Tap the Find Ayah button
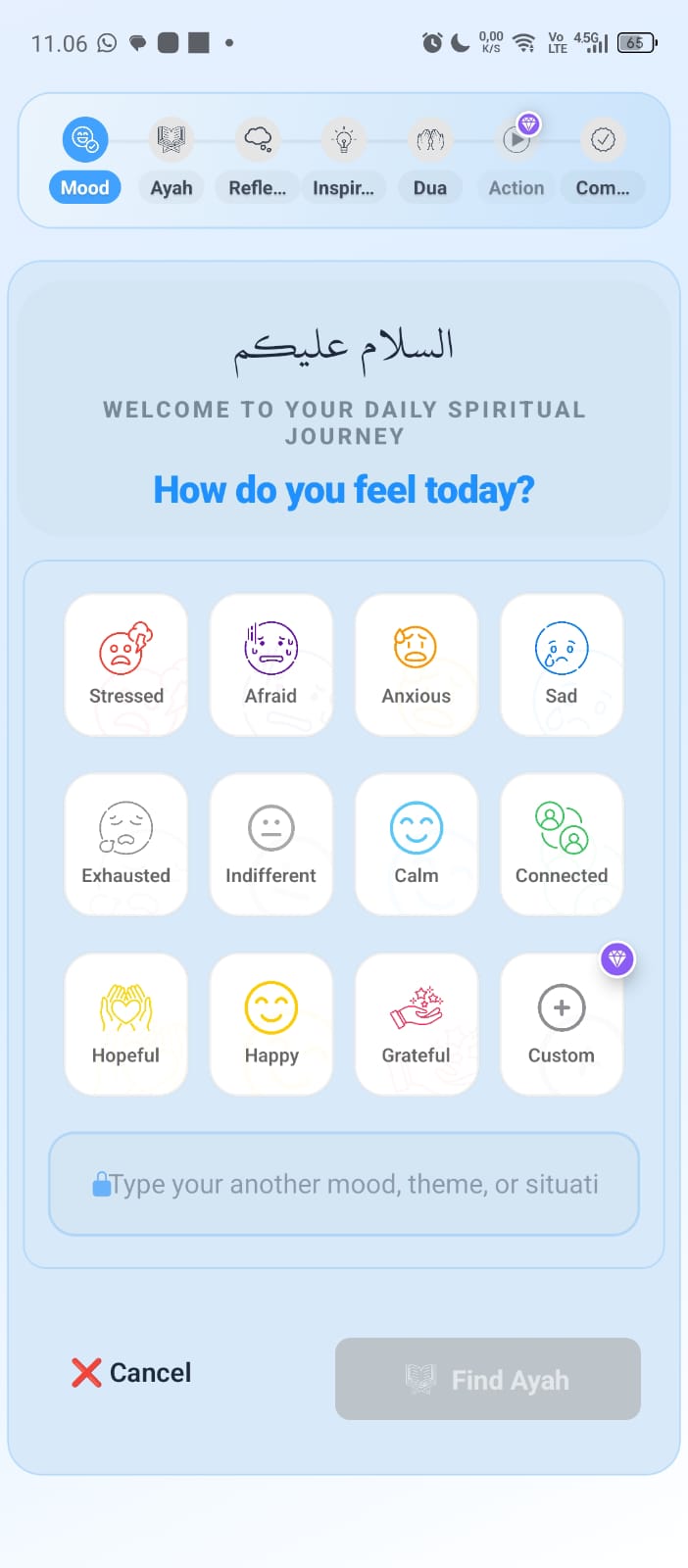 487,1379
